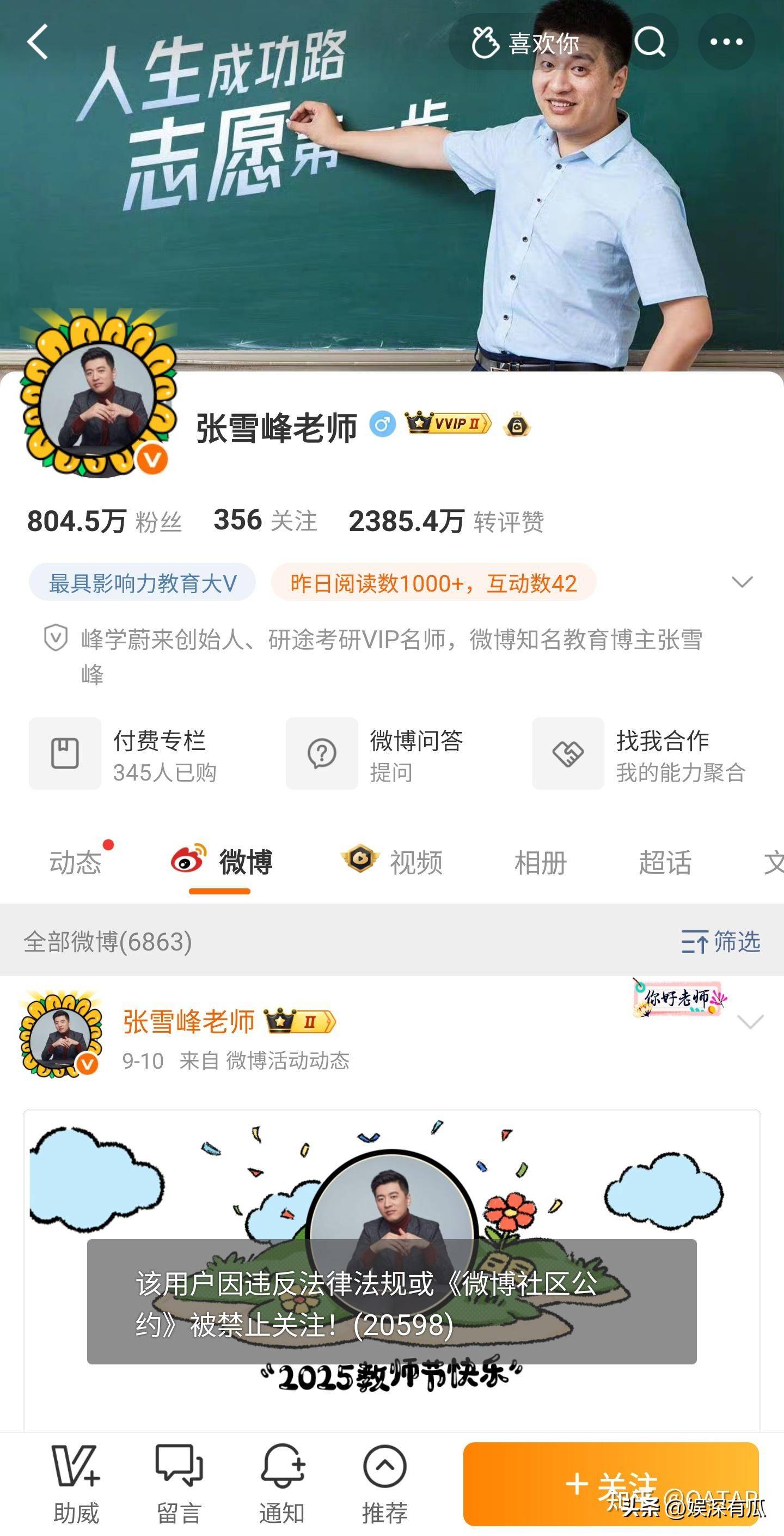Tap 助威 in the bottom bar
This screenshot has width=784, height=1536.
(76, 1484)
